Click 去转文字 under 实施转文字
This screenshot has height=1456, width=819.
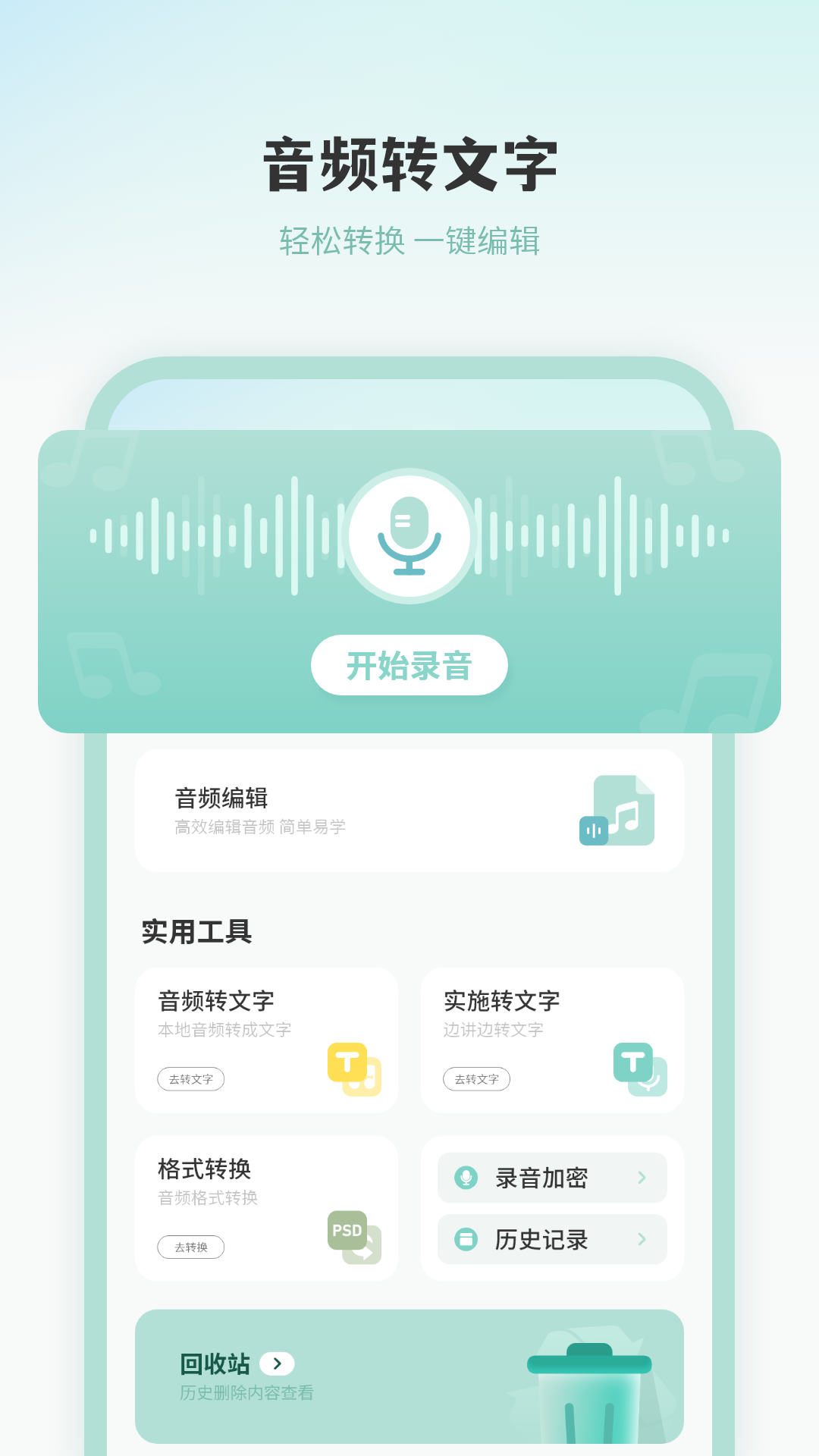477,1079
